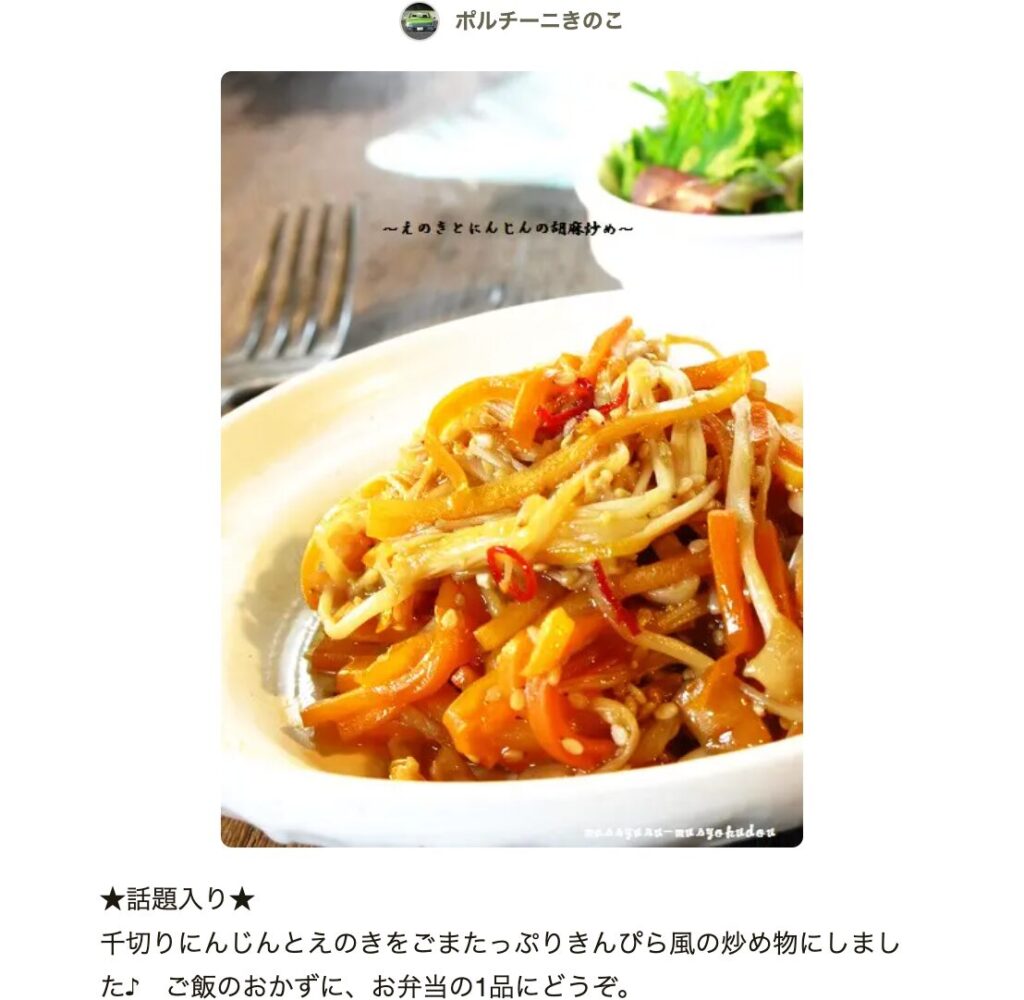Open author ポルチーニきのこ's profile
1024x1000 pixels.
537,21
